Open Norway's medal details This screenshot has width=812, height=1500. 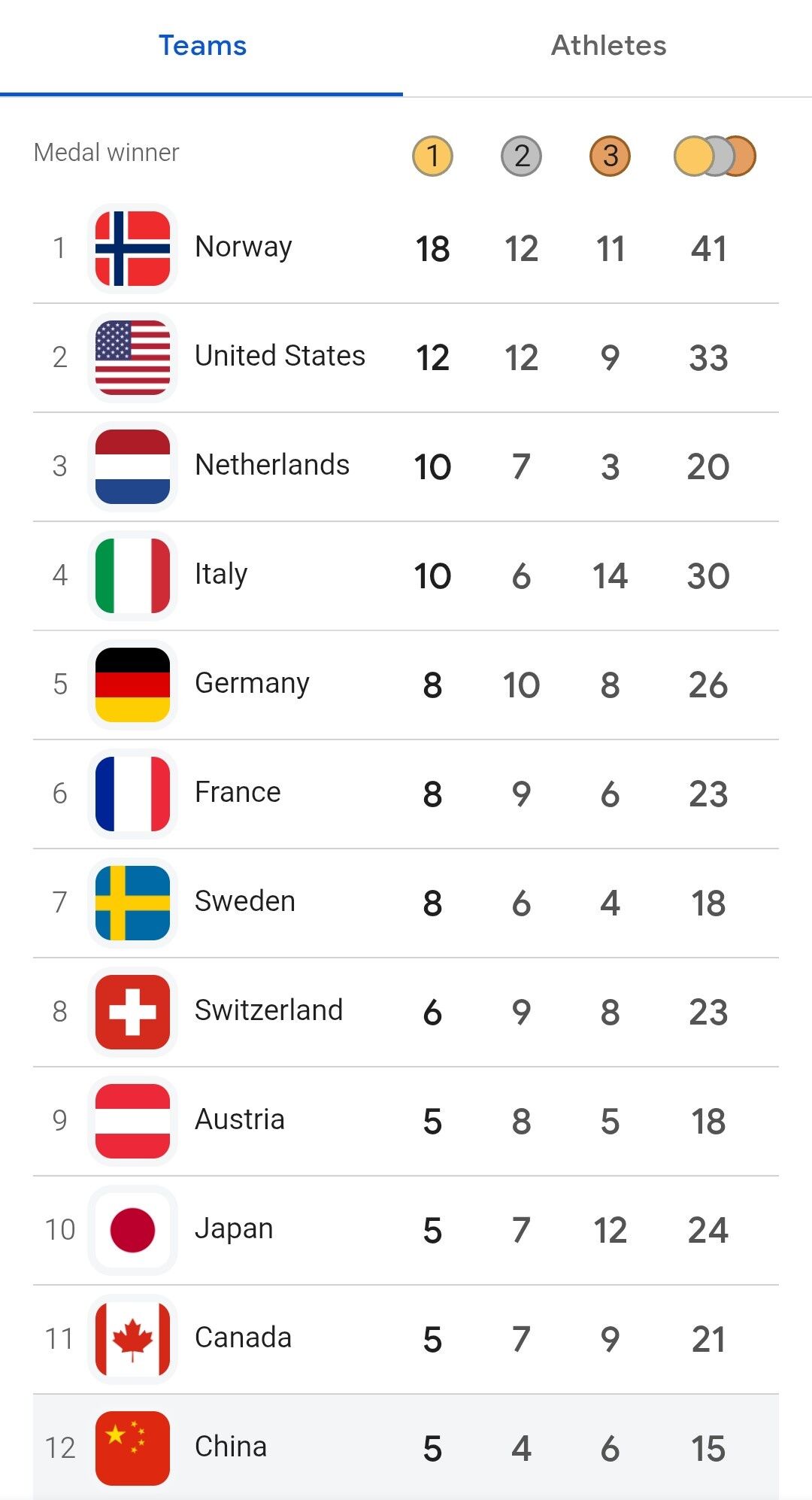pos(243,247)
